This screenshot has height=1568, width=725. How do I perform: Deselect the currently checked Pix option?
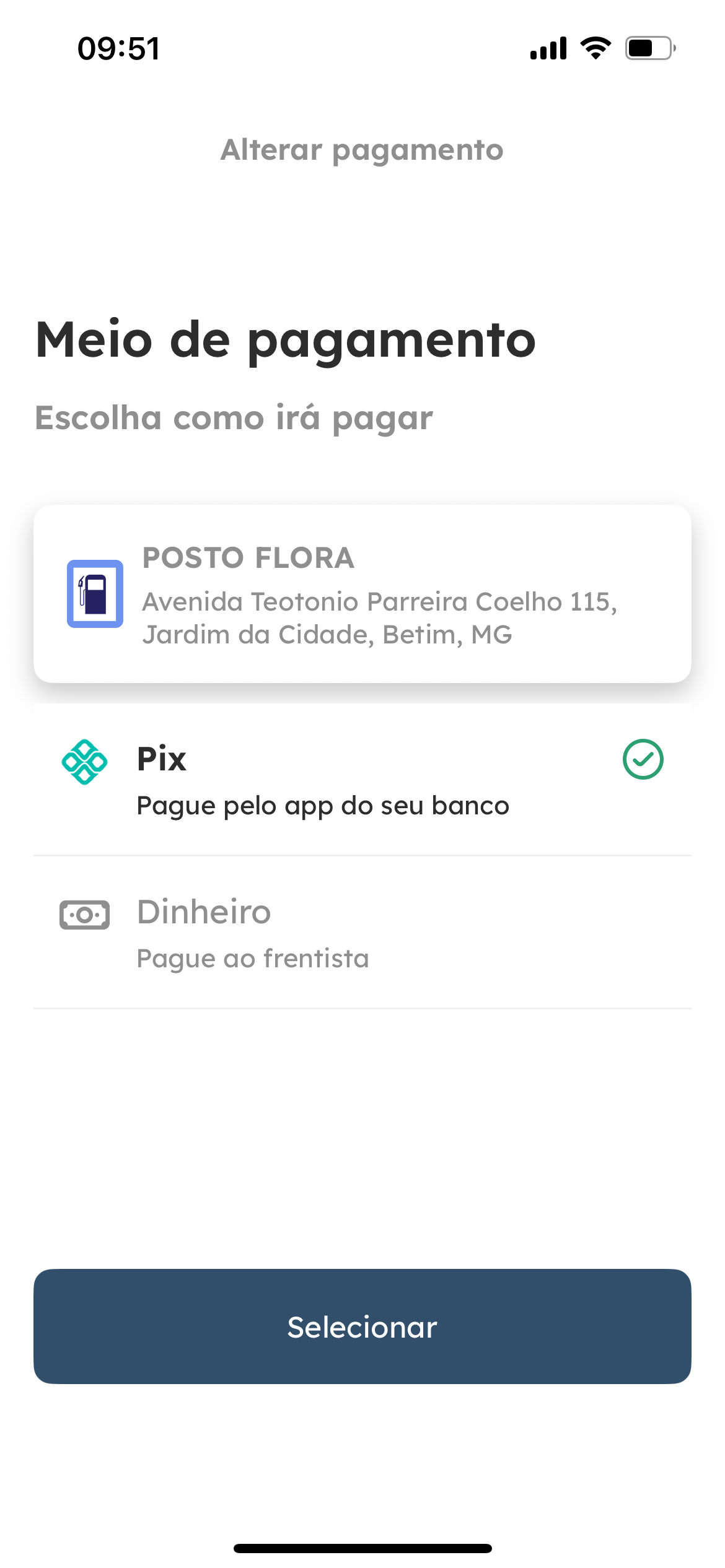tap(643, 760)
